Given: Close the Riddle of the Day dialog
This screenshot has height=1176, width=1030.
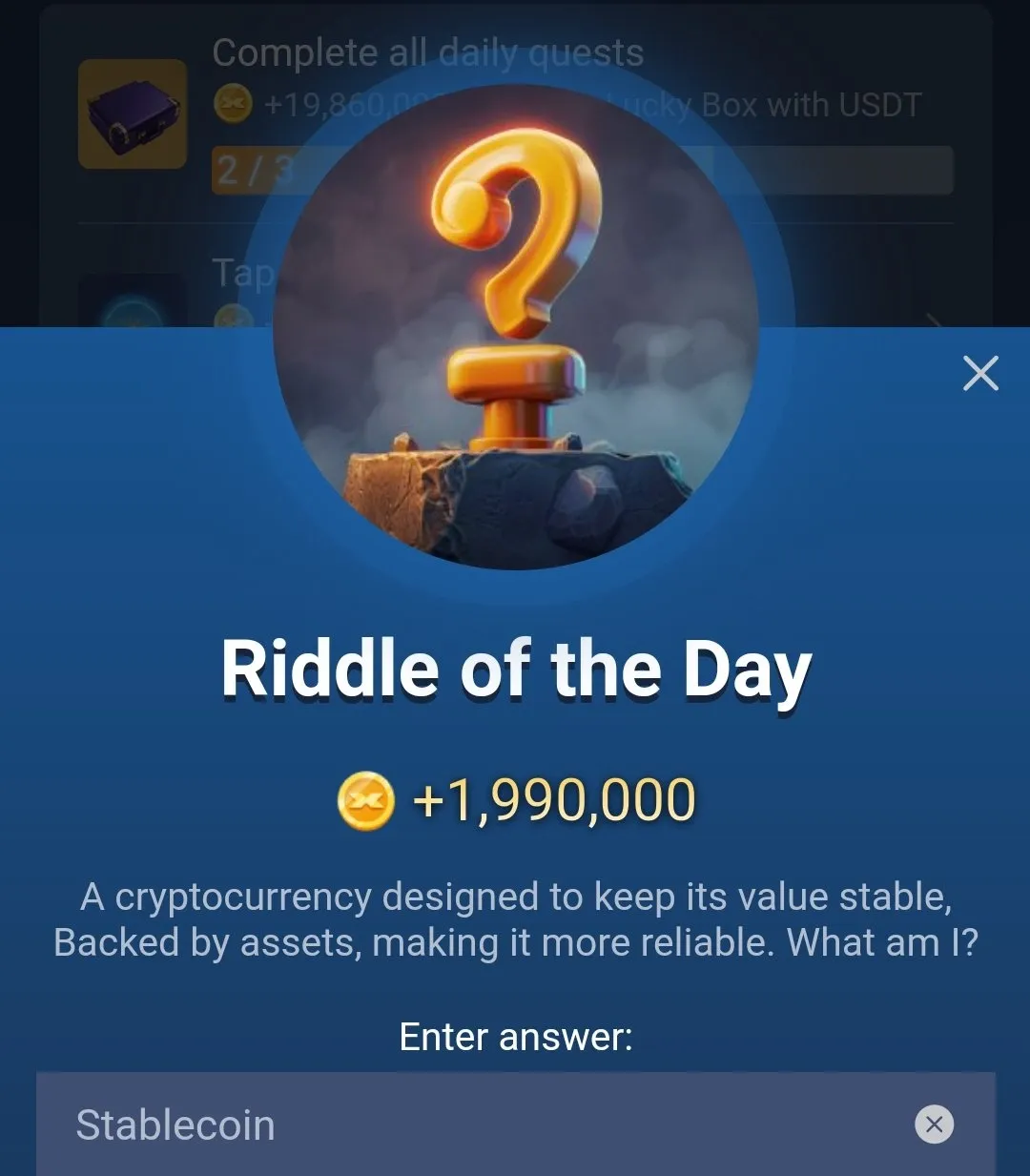Looking at the screenshot, I should click(x=980, y=373).
